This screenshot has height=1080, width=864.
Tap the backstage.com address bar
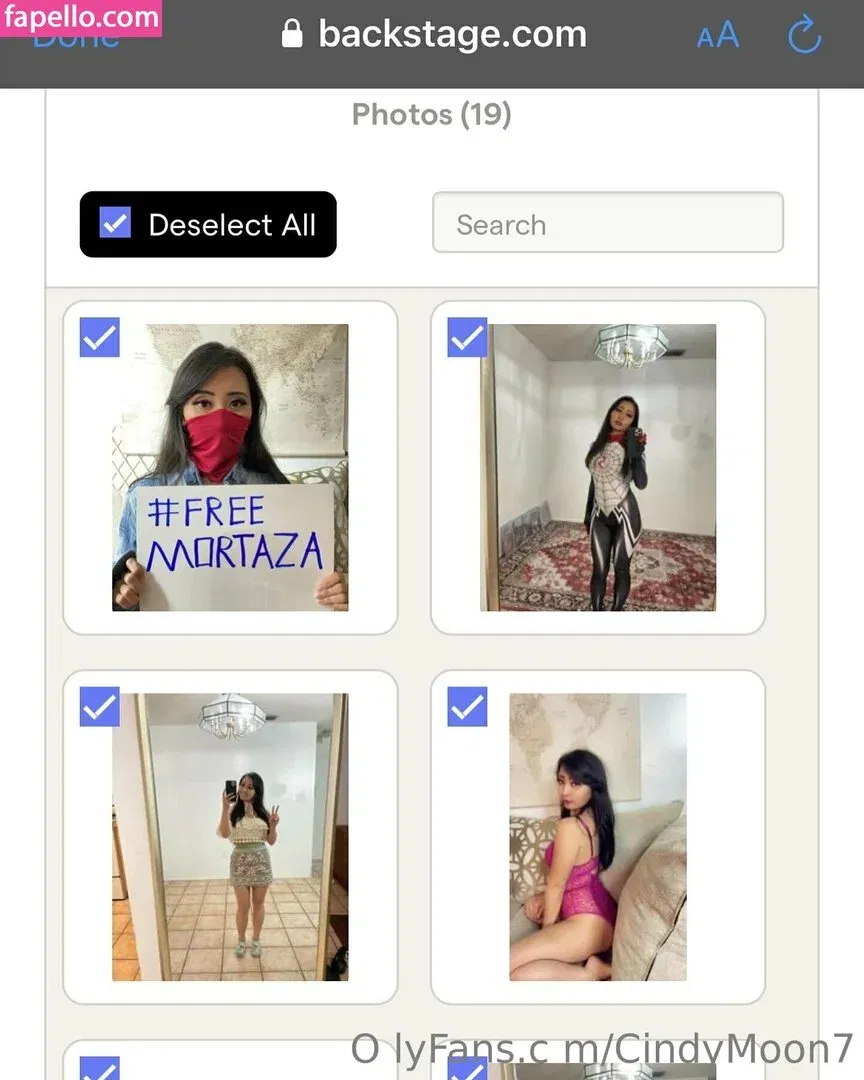tap(452, 36)
